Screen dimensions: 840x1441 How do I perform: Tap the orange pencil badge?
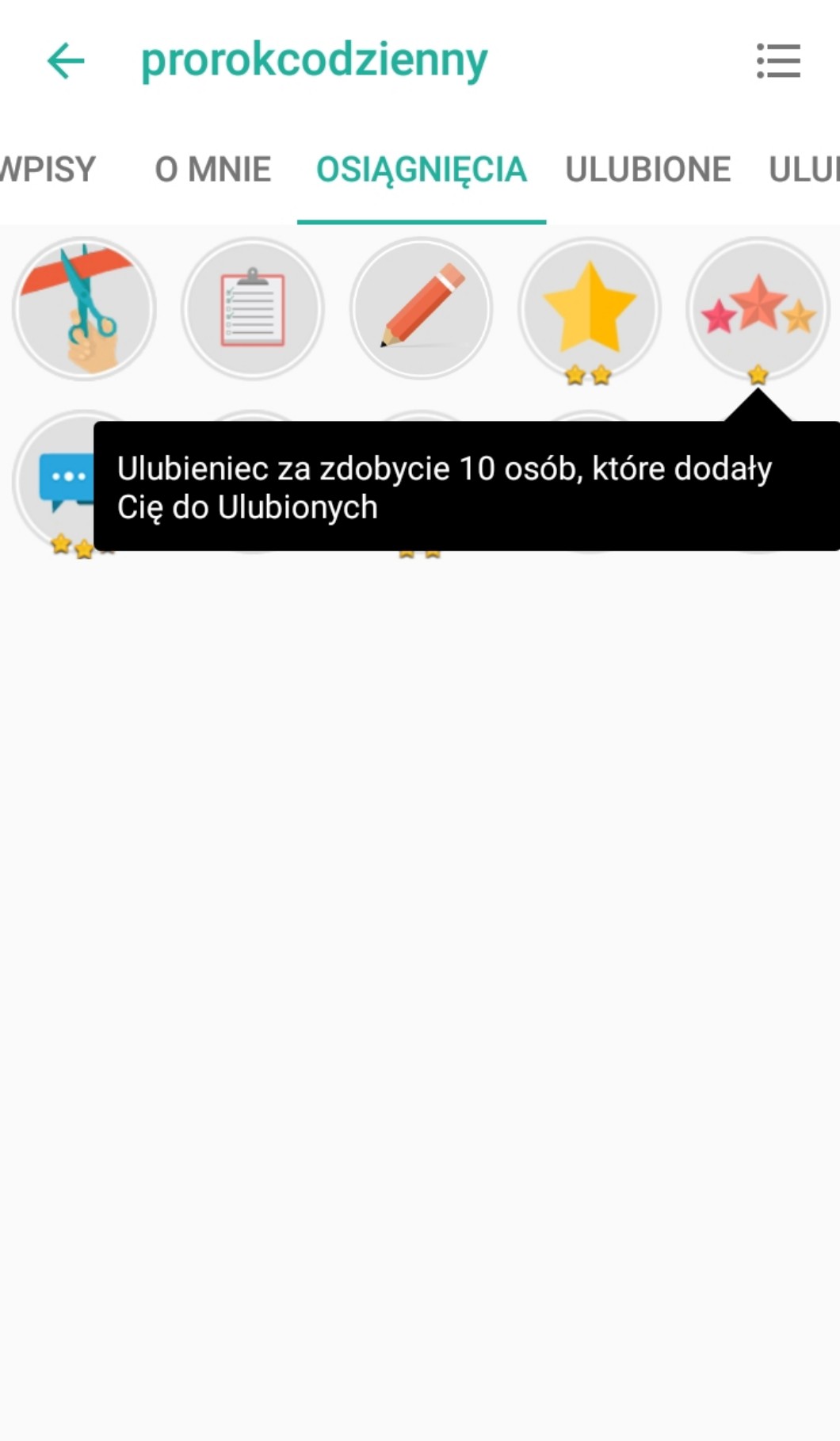pyautogui.click(x=421, y=308)
